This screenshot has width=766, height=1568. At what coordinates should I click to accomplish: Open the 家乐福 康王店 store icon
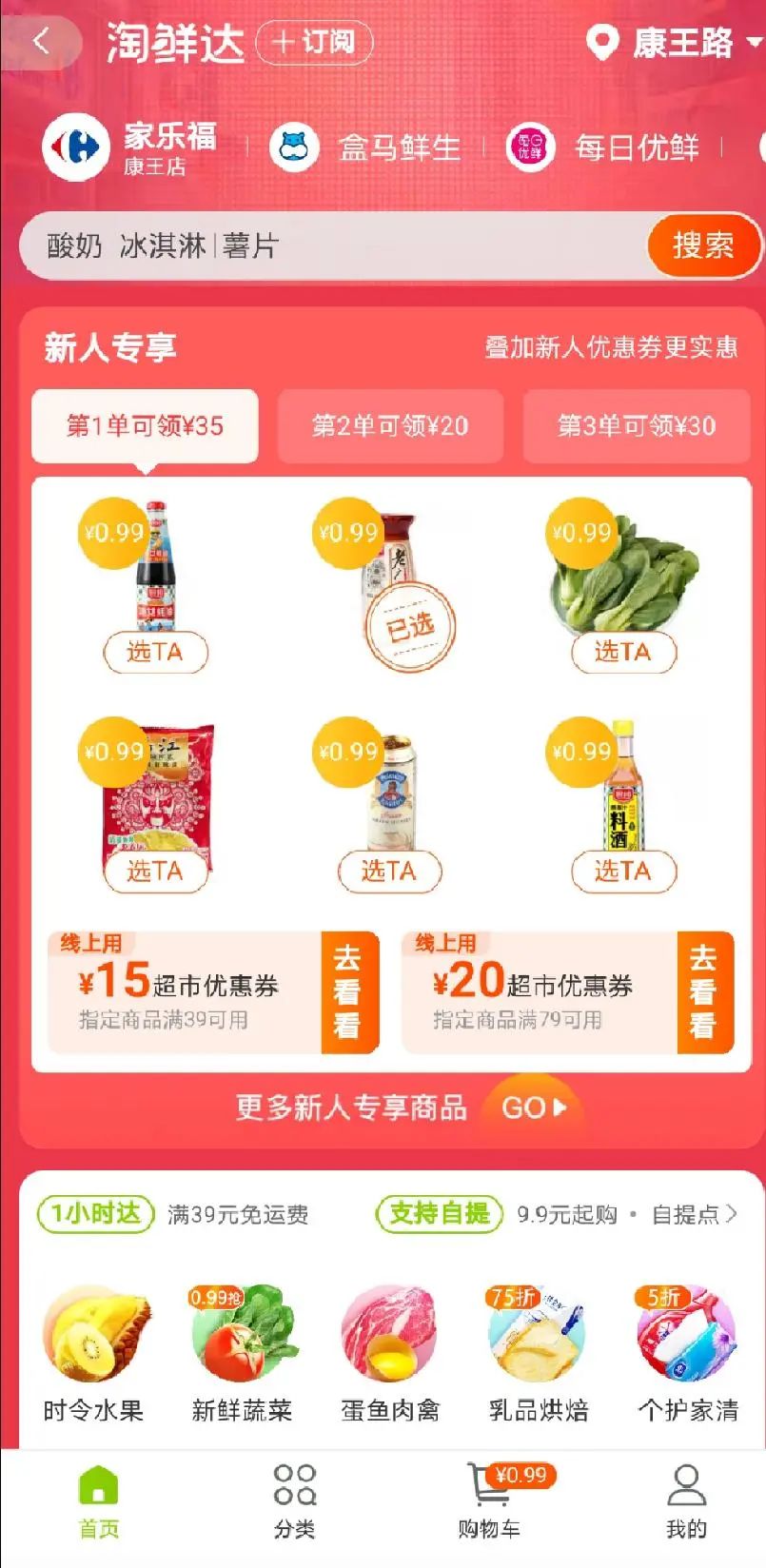(76, 147)
